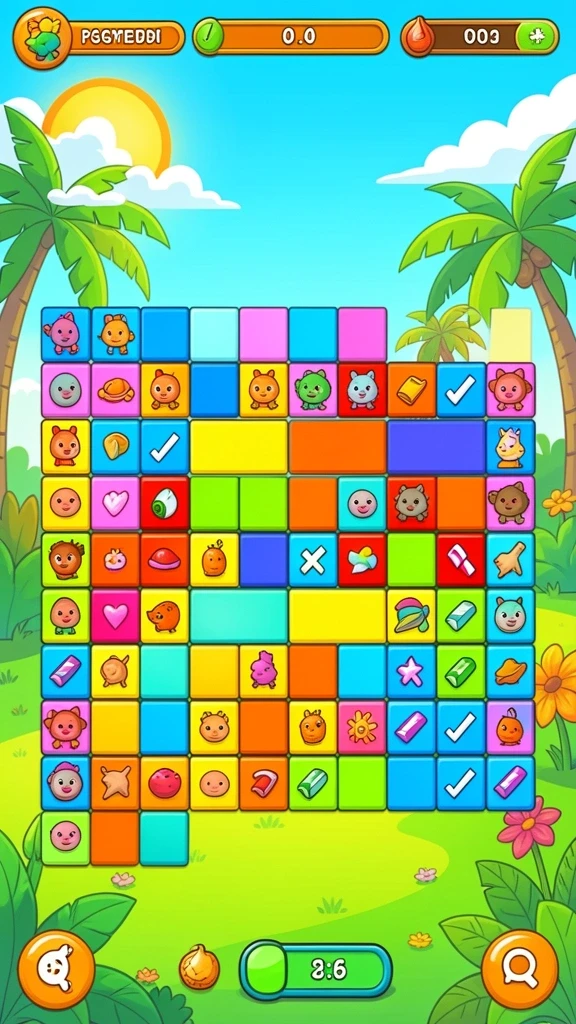
Task: Open the player avatar at top left
Action: tap(42, 37)
